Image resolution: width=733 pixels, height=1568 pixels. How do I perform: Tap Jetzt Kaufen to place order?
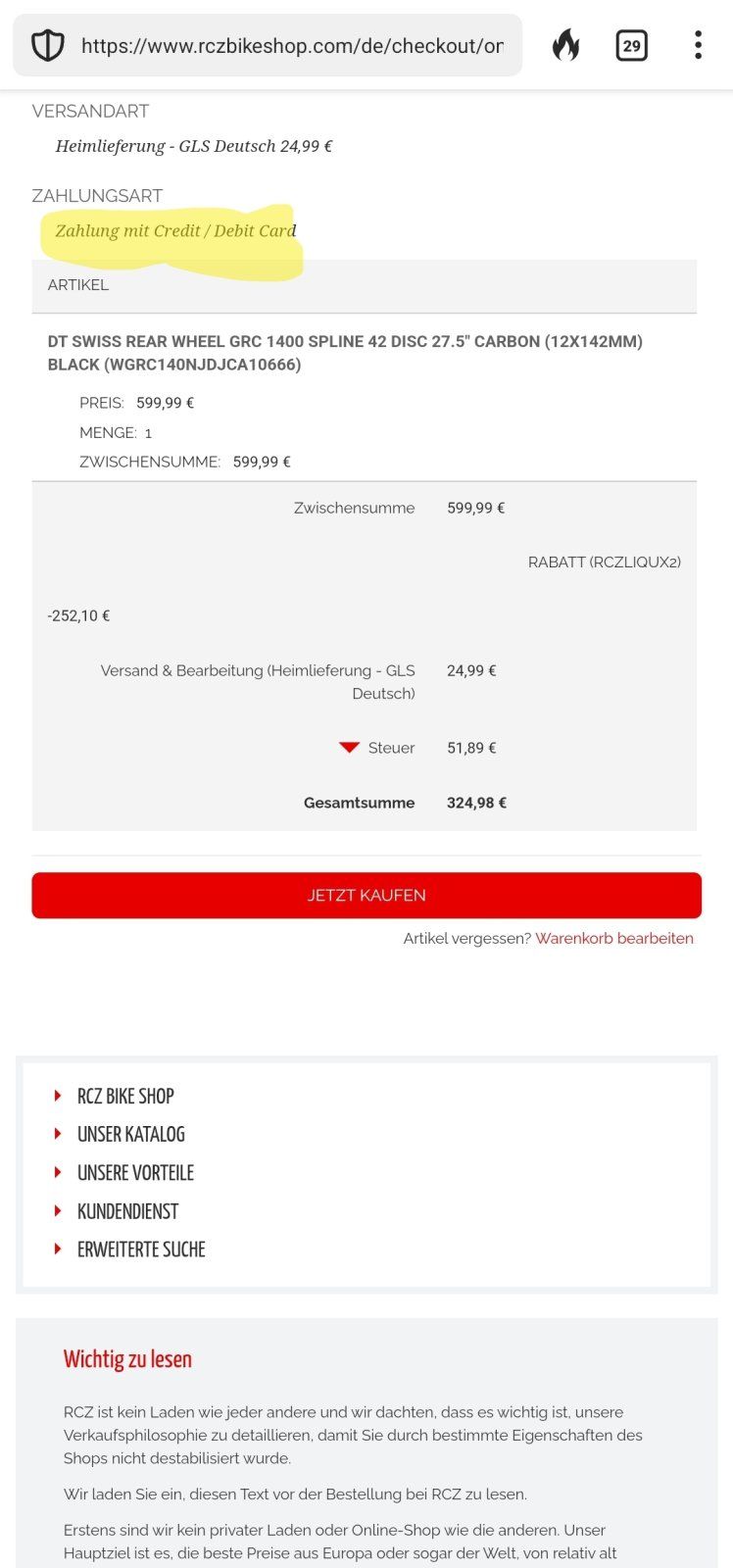point(366,895)
